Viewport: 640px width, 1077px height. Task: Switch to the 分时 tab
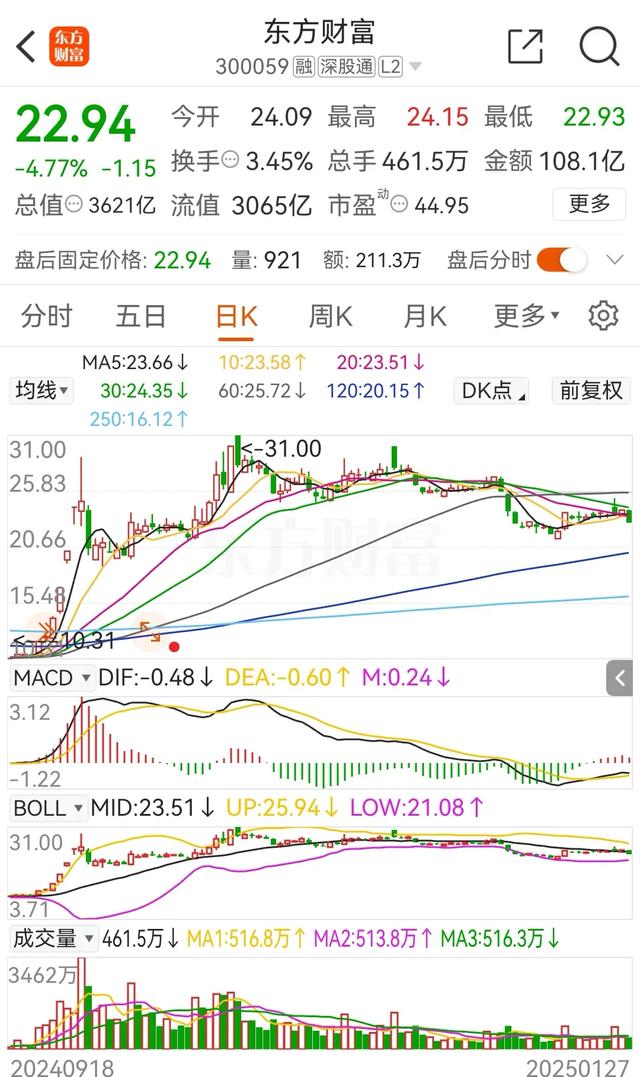[47, 317]
